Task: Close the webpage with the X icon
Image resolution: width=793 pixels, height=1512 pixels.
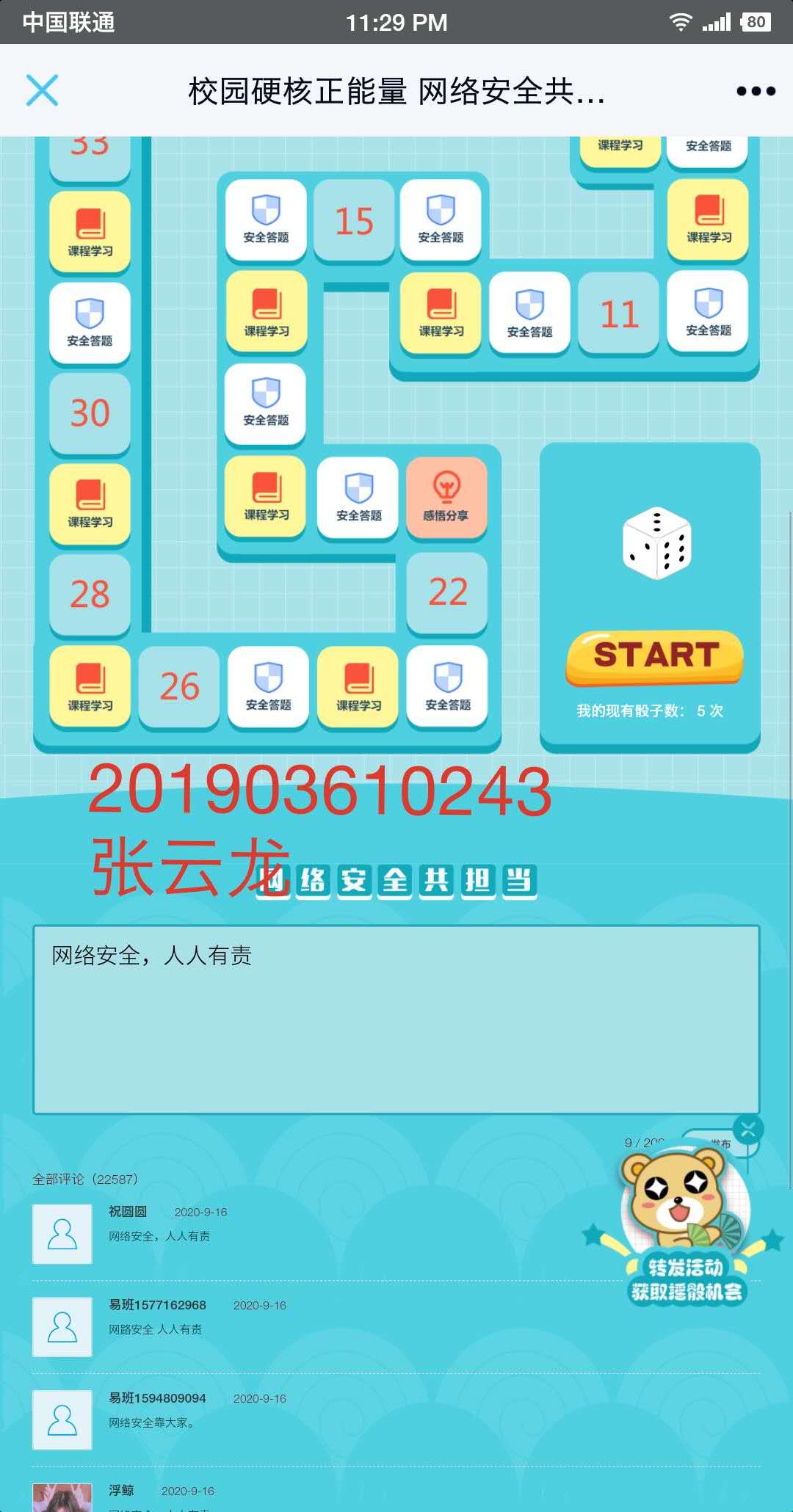Action: [x=42, y=90]
